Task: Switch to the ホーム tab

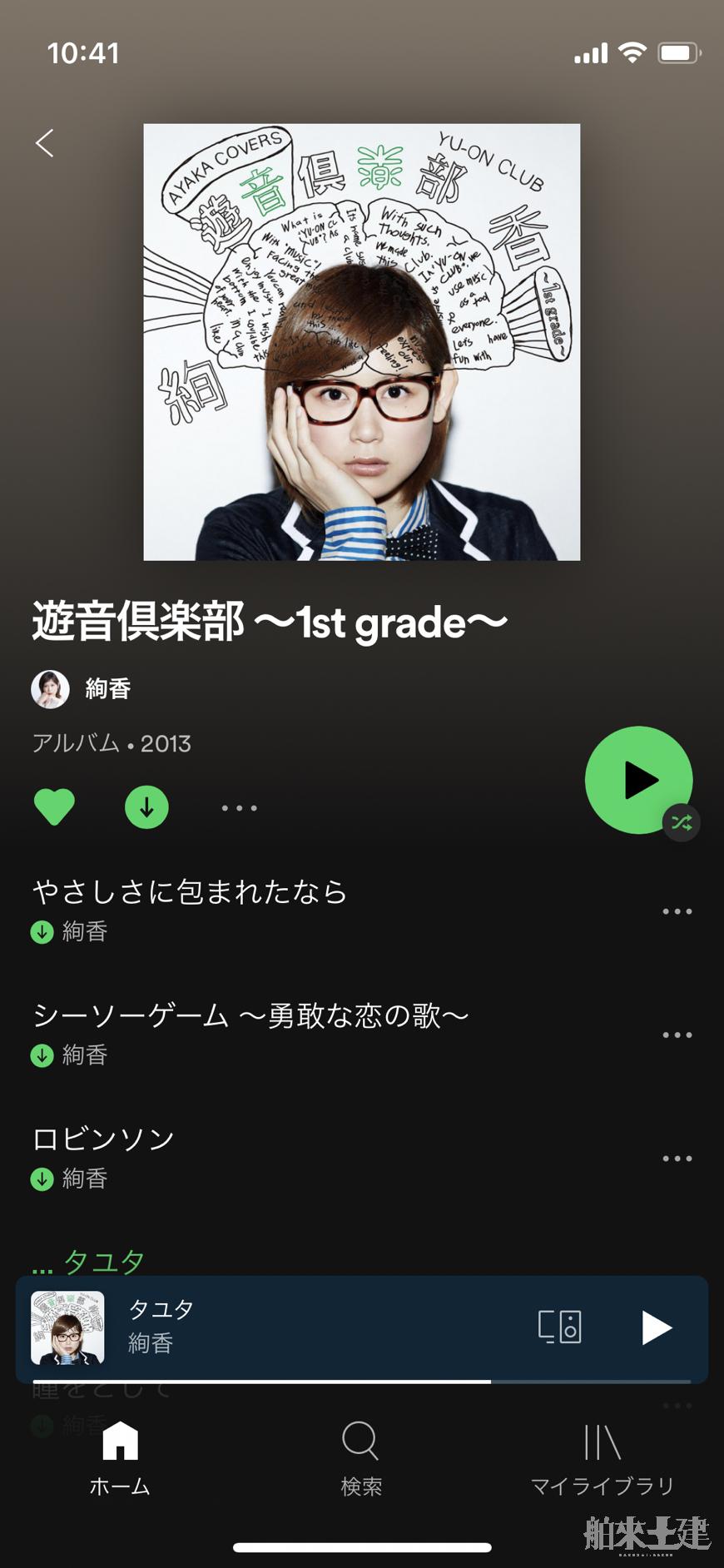Action: (120, 1458)
